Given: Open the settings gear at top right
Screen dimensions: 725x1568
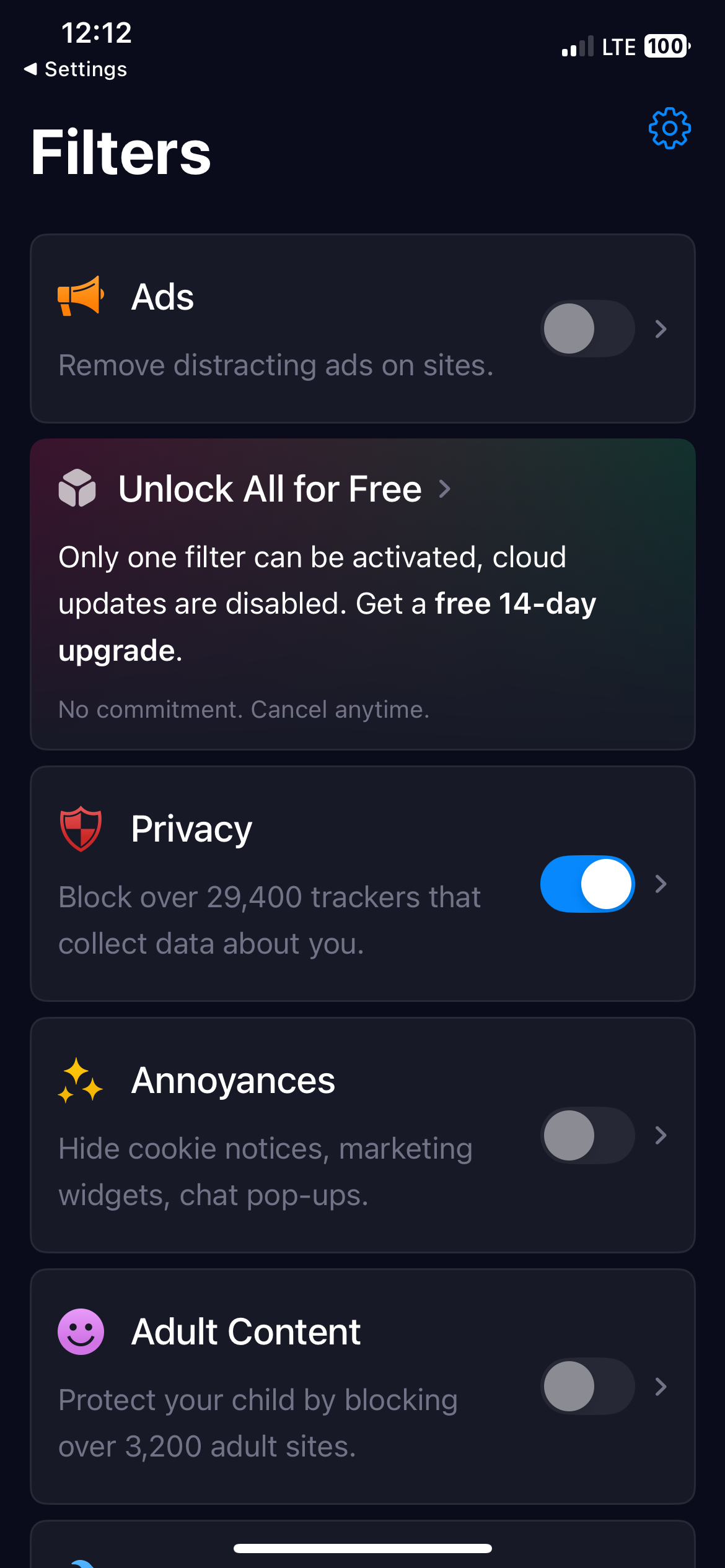Looking at the screenshot, I should (x=669, y=128).
